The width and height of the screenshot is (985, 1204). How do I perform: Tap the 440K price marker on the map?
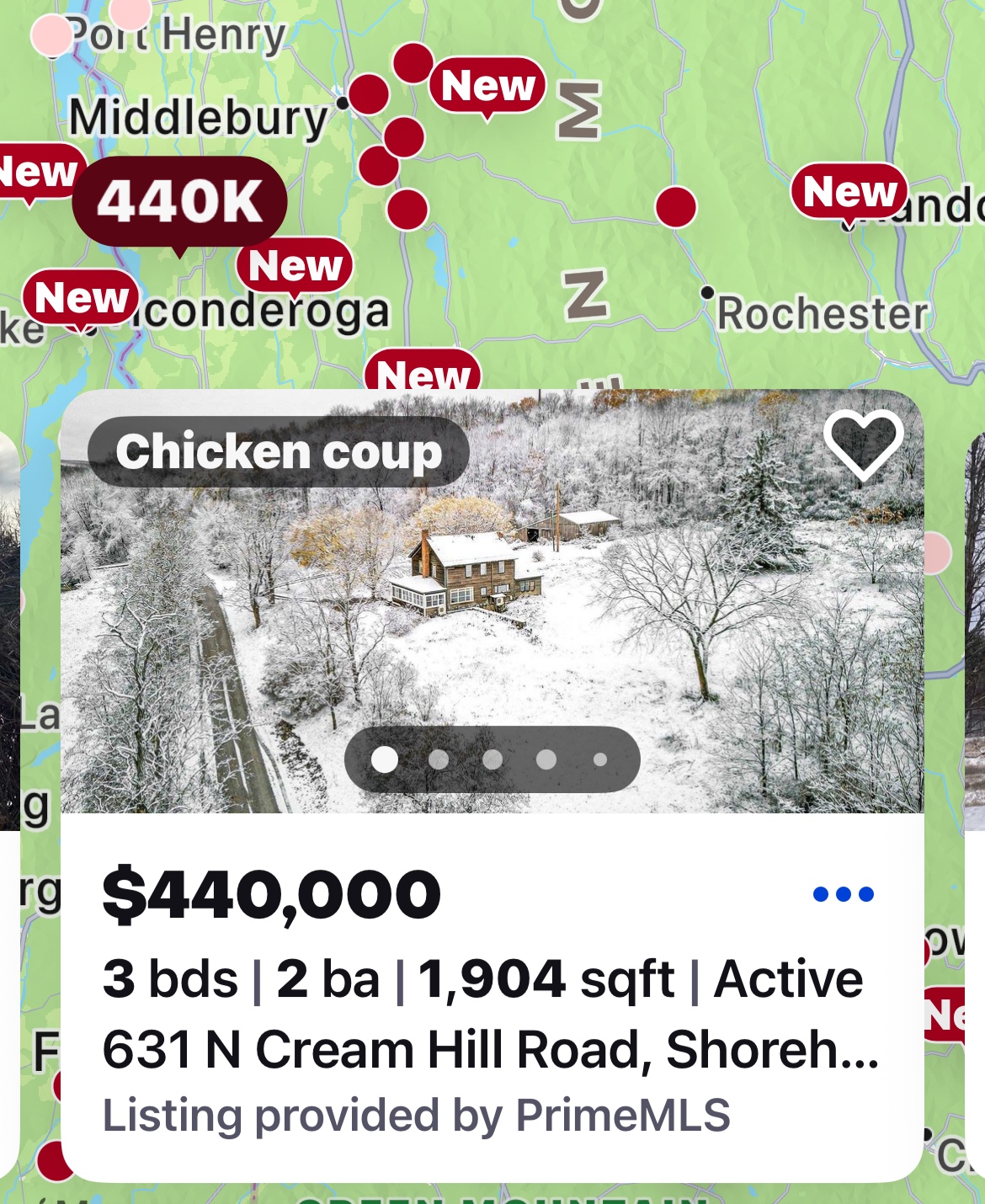179,202
